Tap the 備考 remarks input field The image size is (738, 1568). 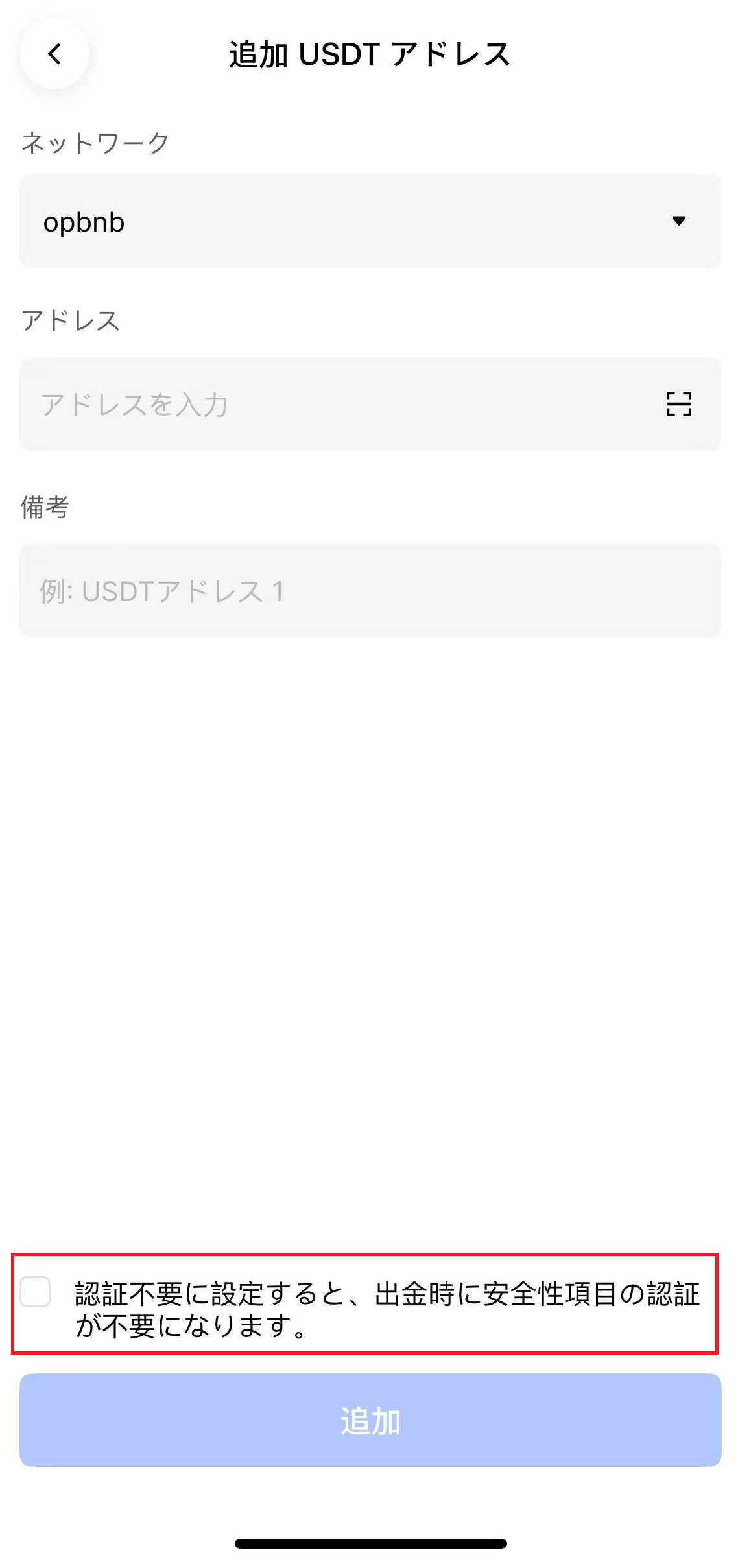[370, 591]
